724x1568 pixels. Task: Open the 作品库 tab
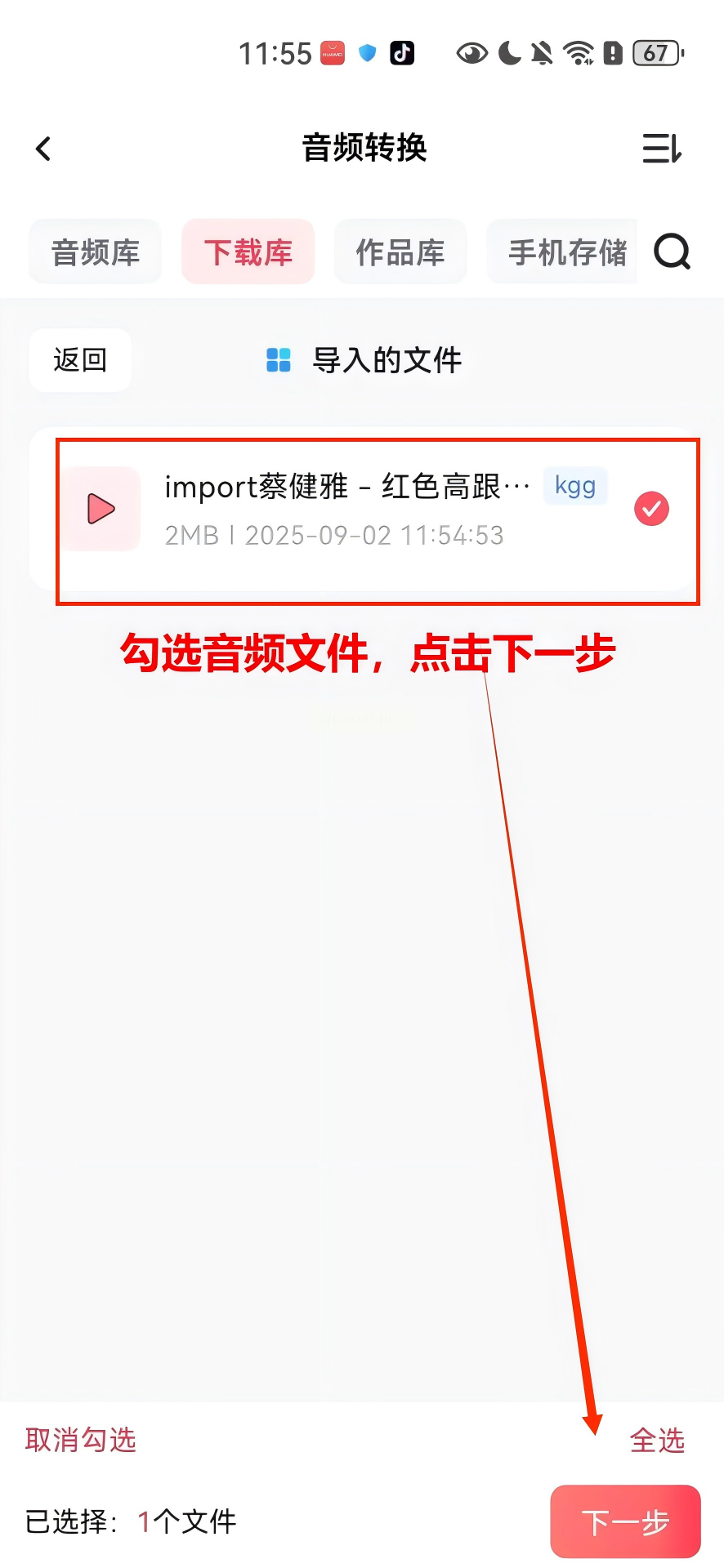(x=400, y=252)
